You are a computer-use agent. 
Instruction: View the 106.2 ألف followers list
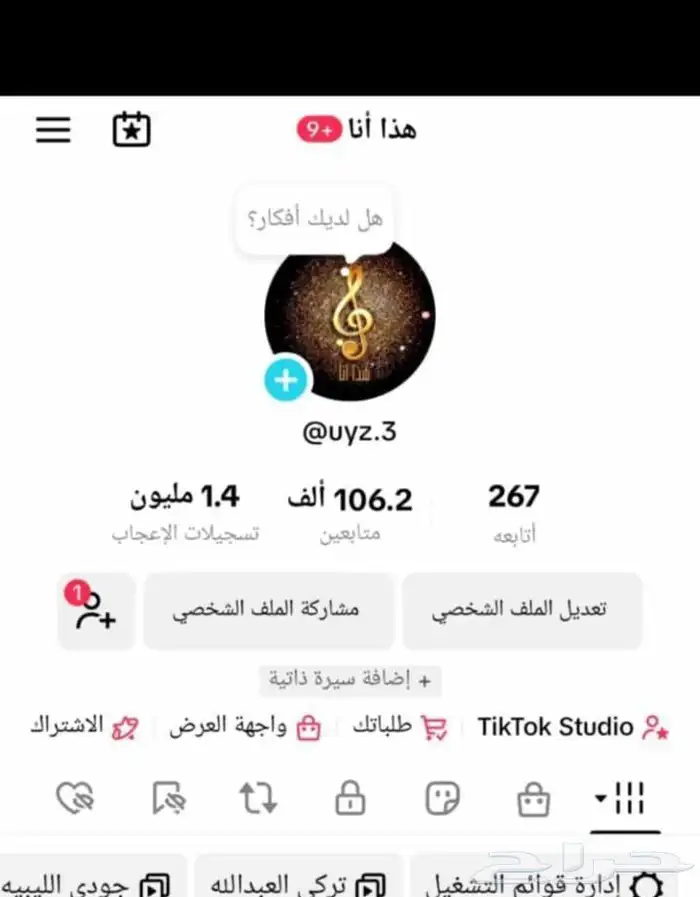pos(351,512)
